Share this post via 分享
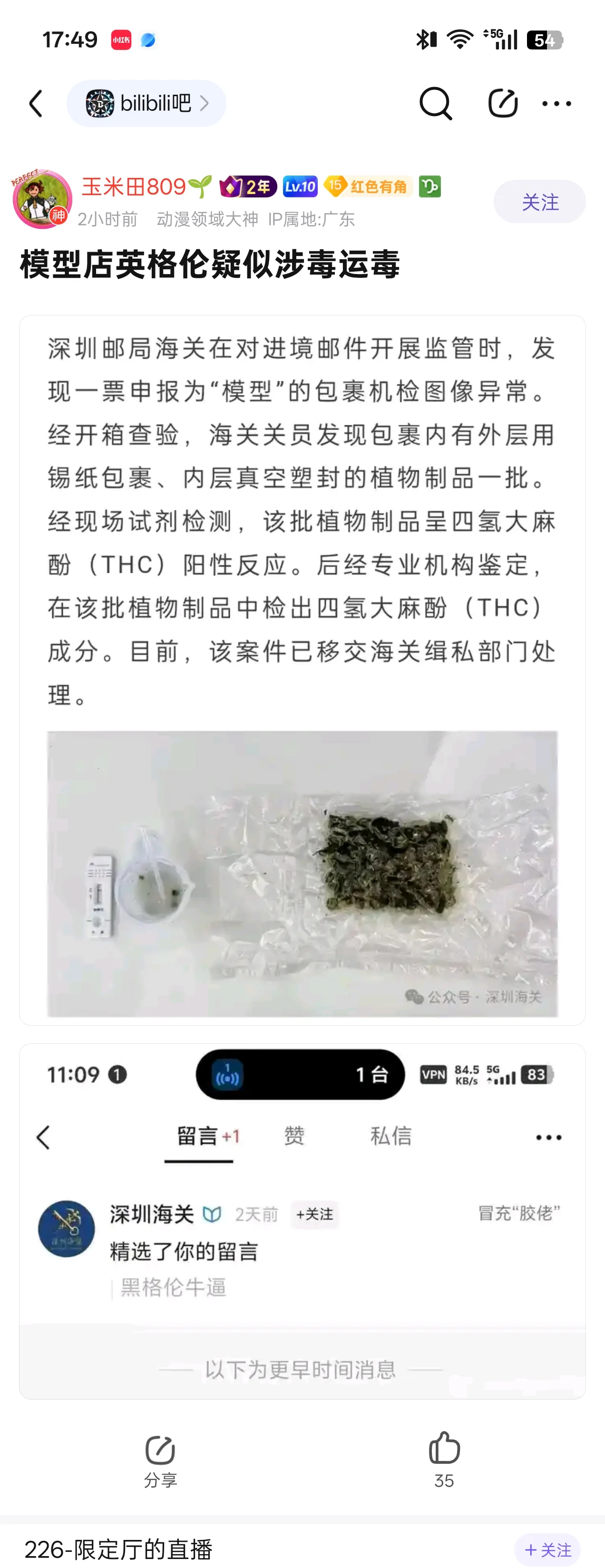 click(x=160, y=1461)
